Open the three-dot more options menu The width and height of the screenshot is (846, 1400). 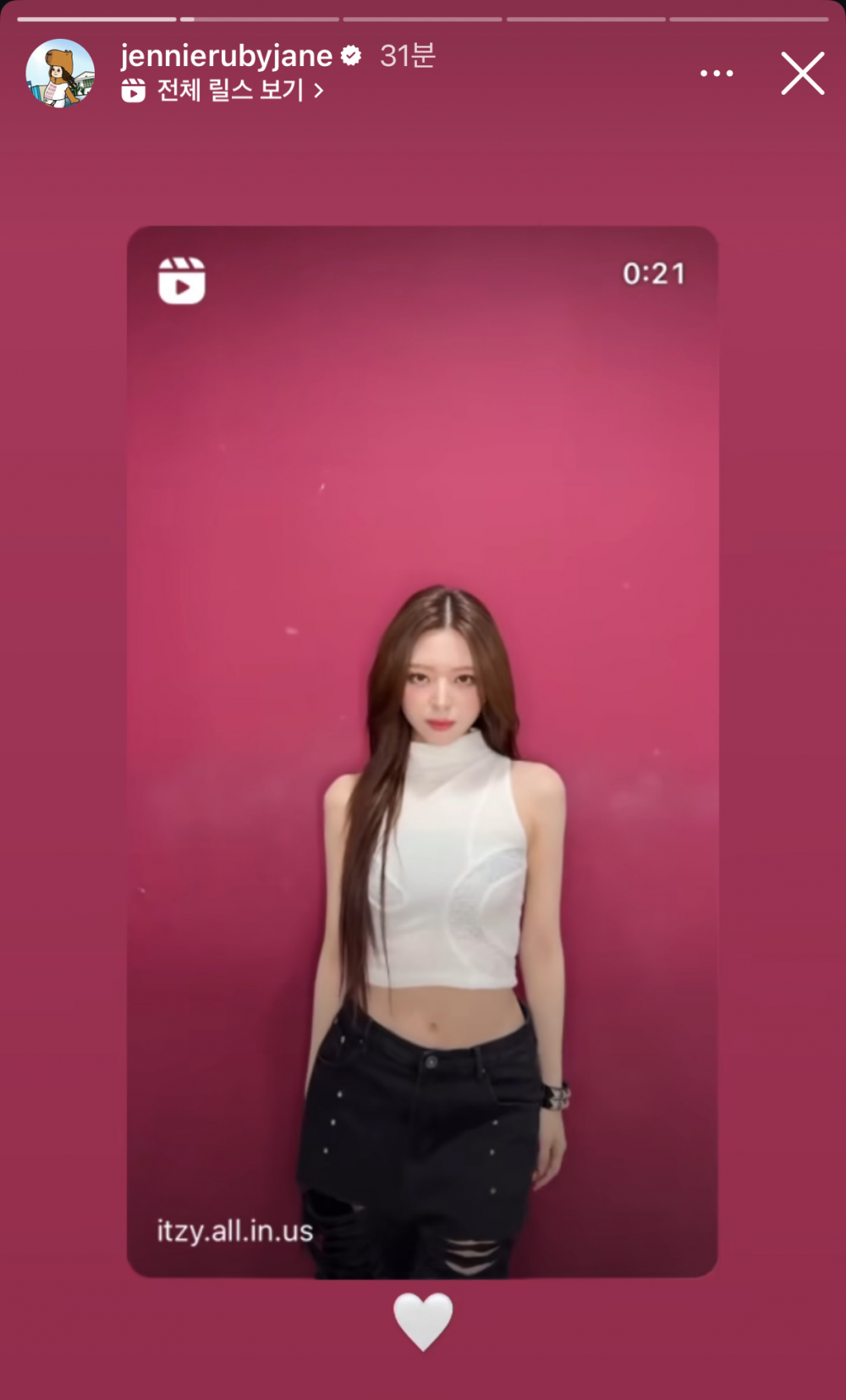717,74
